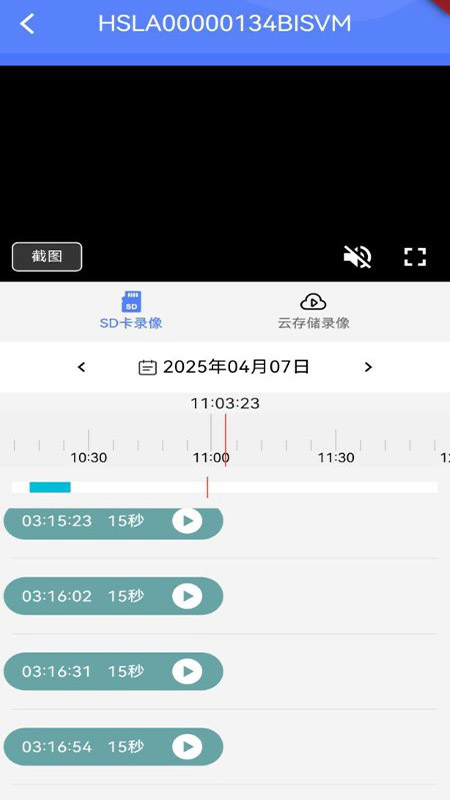
Task: Enter fullscreen video mode
Action: 415,257
